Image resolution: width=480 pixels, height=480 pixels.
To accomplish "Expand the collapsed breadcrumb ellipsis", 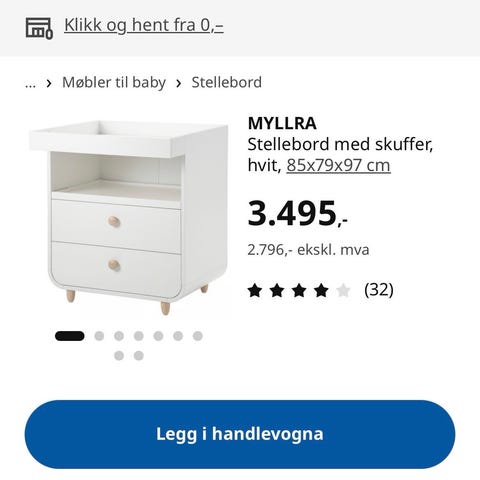I will (30, 83).
